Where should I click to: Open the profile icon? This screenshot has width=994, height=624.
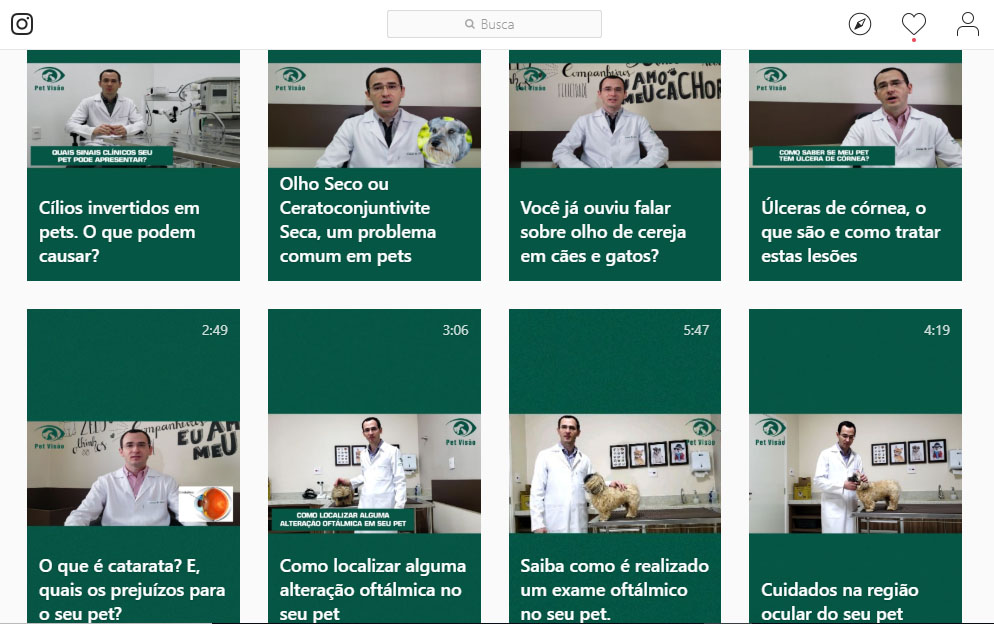coord(967,24)
